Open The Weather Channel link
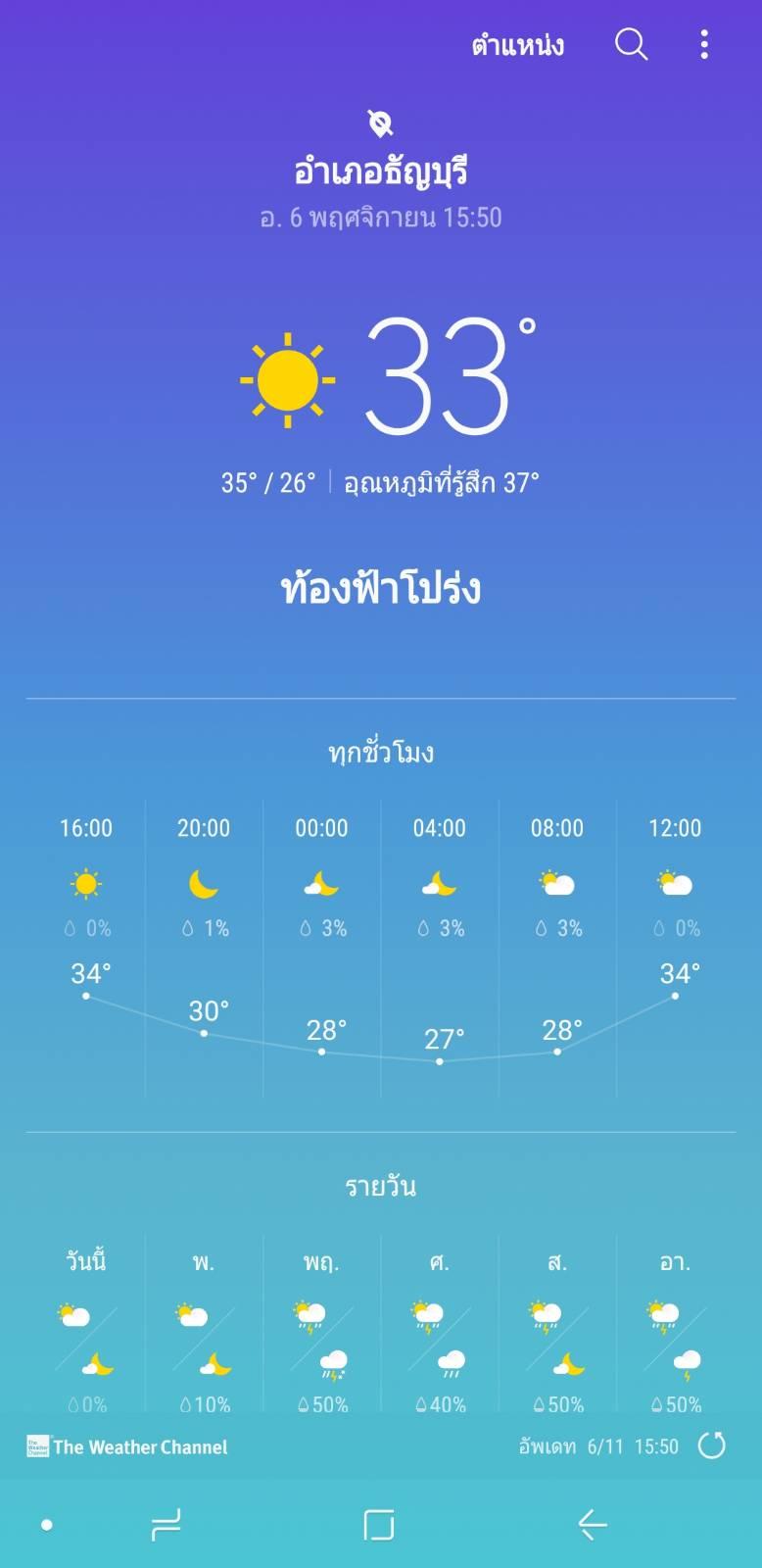The height and width of the screenshot is (1568, 762). [127, 1446]
